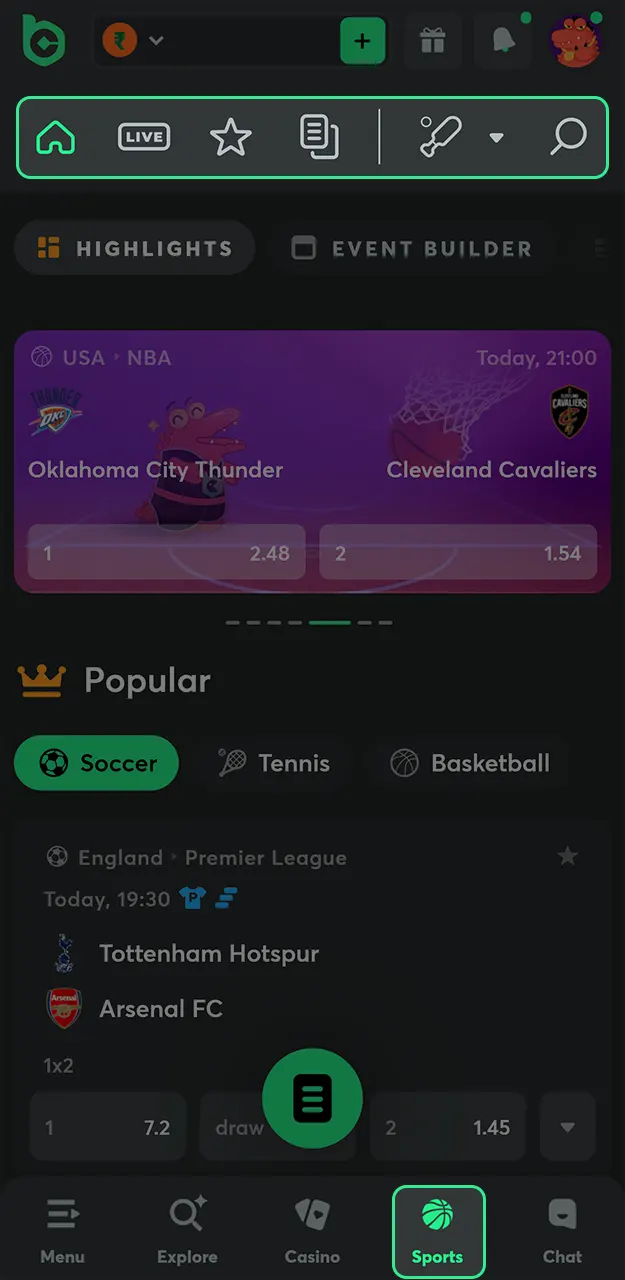Bet on Cleveland Cavaliers at 1.54
The width and height of the screenshot is (625, 1280).
[458, 553]
